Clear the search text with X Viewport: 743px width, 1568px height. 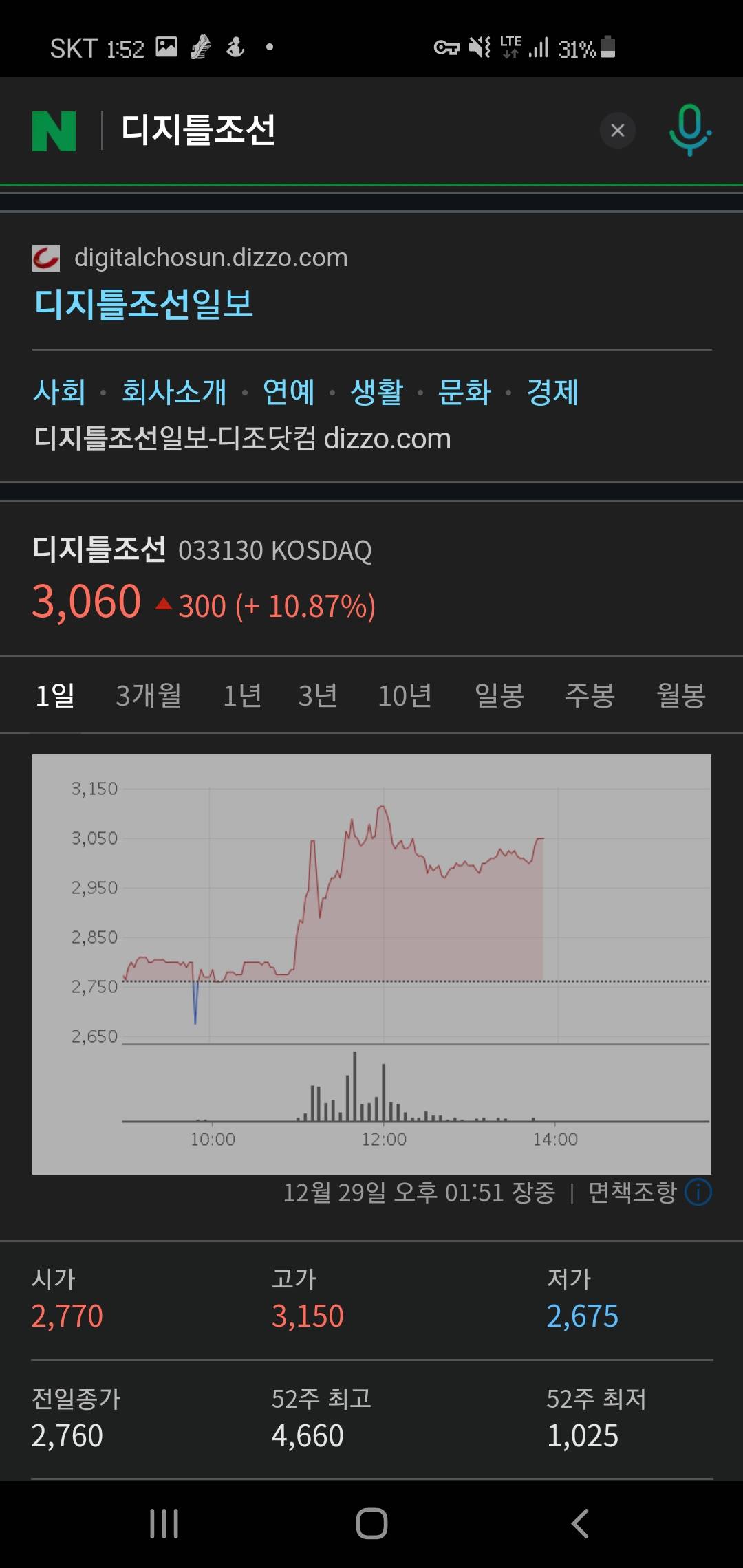(x=617, y=130)
